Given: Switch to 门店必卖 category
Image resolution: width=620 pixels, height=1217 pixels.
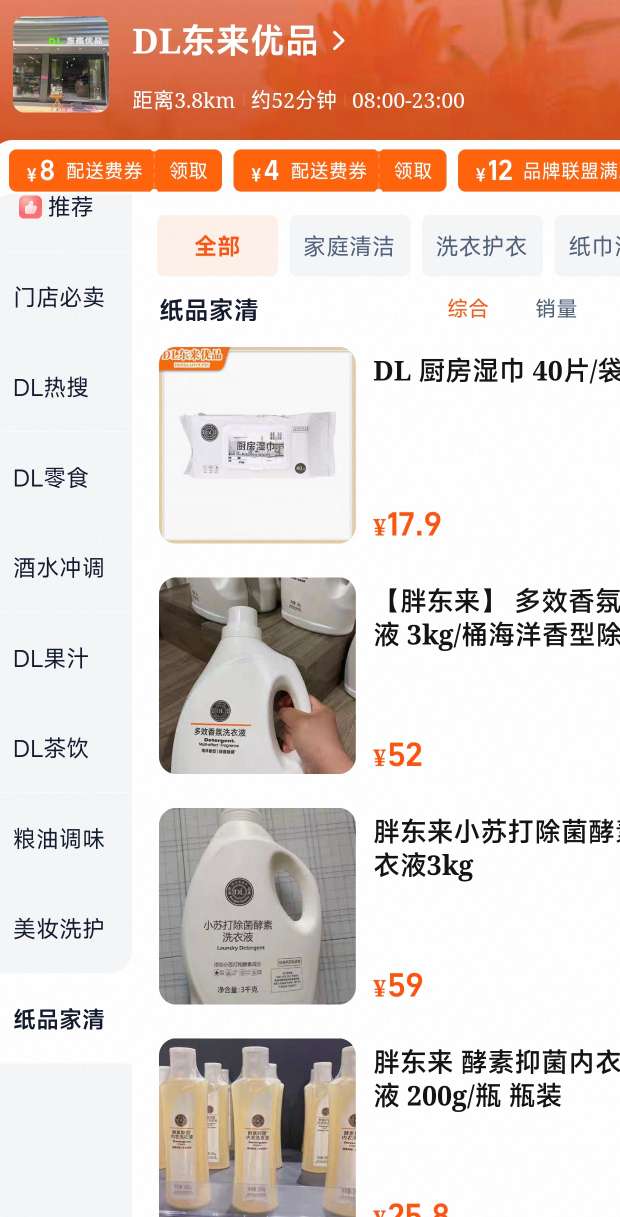Looking at the screenshot, I should click(59, 297).
